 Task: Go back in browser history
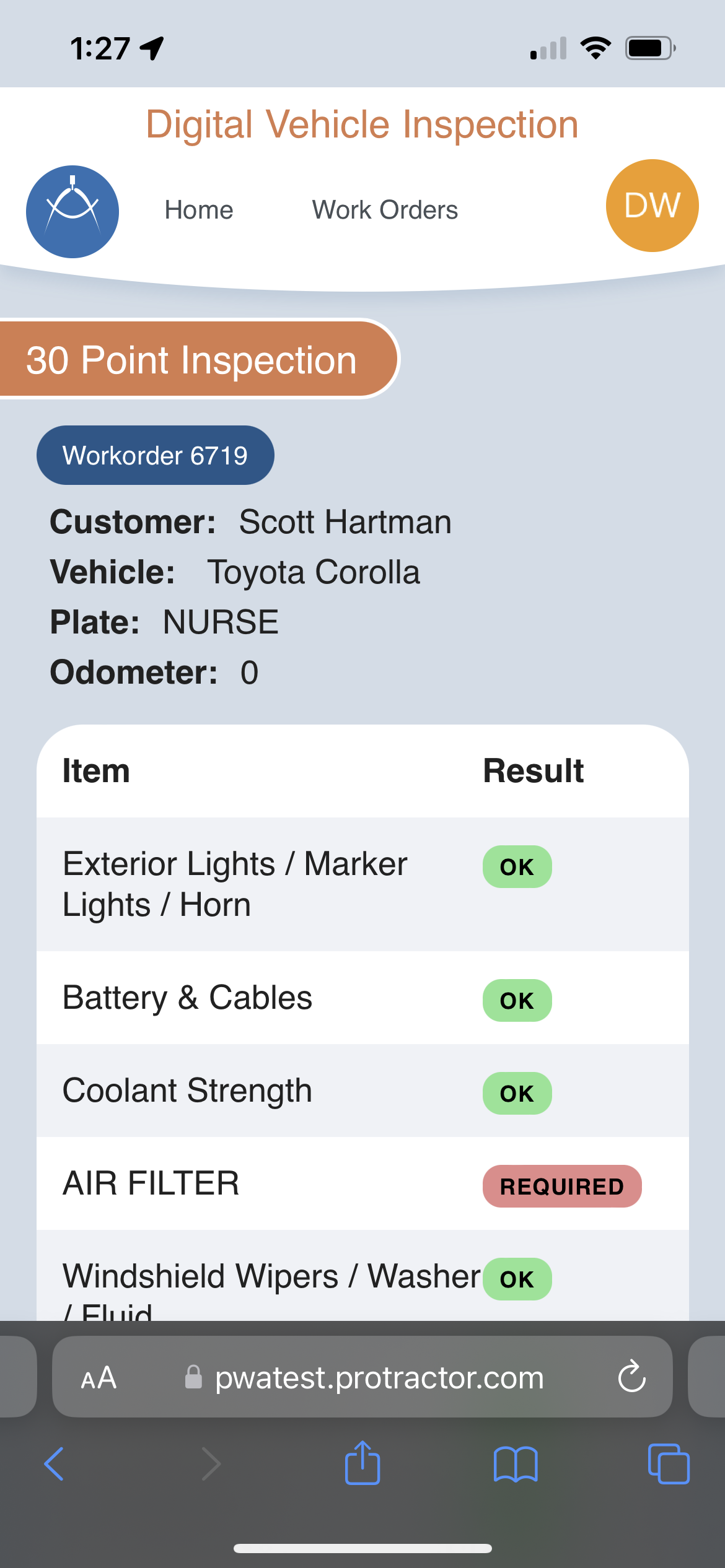pyautogui.click(x=54, y=1464)
